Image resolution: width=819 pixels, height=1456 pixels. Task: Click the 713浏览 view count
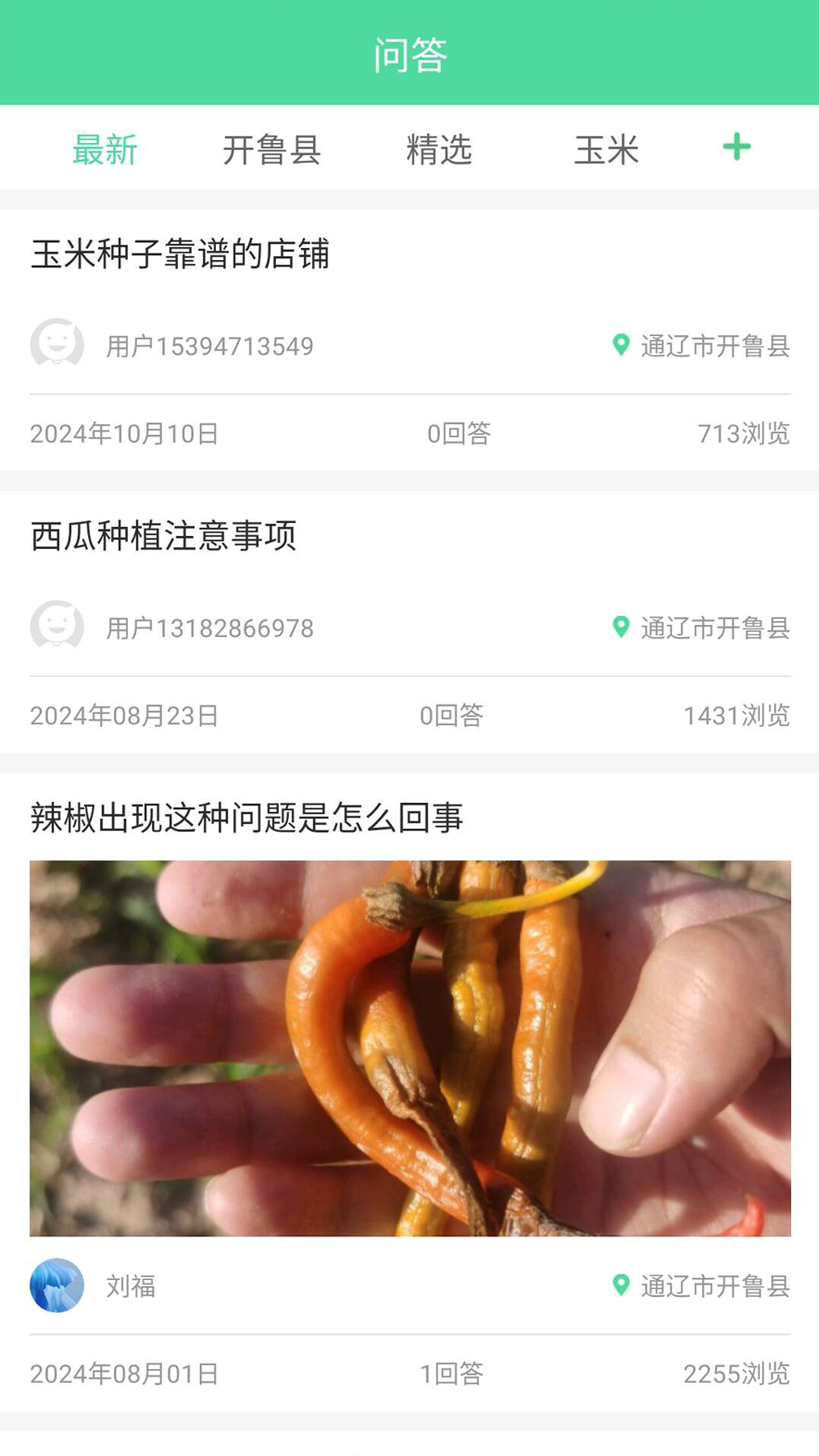pos(744,433)
